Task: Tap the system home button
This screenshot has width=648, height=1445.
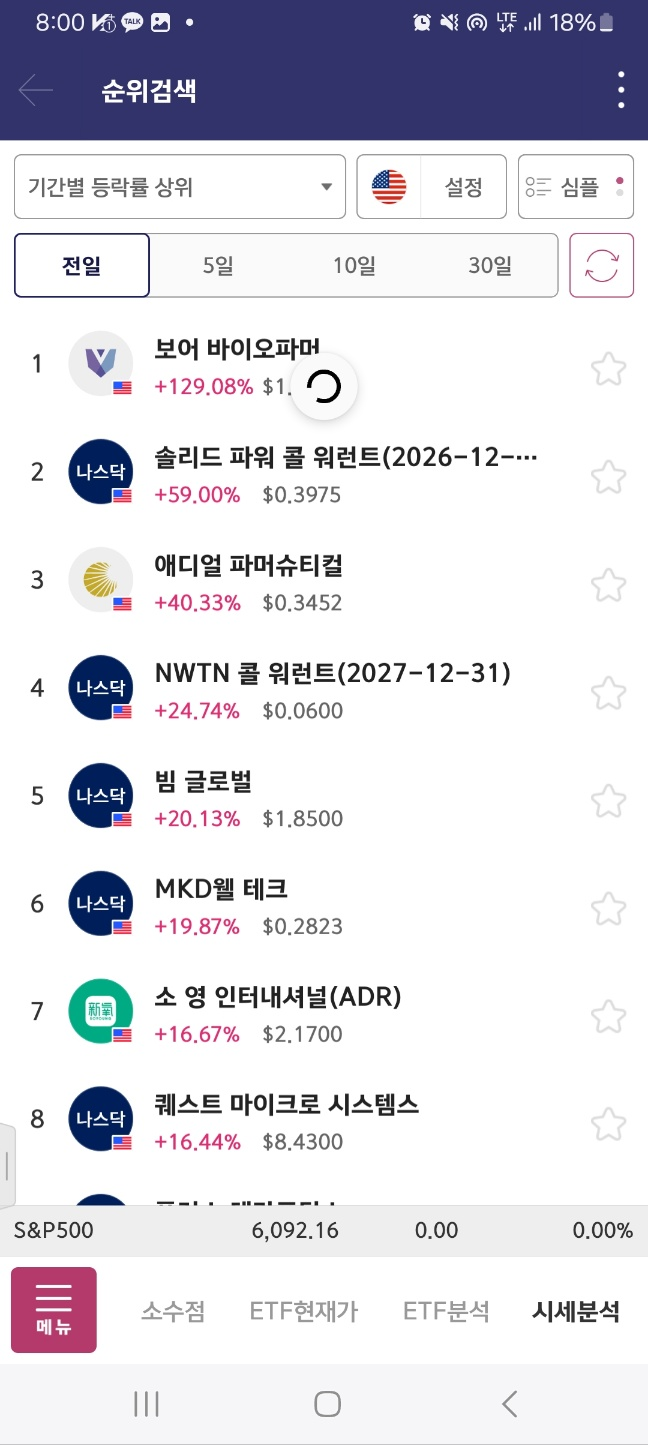Action: click(327, 1404)
